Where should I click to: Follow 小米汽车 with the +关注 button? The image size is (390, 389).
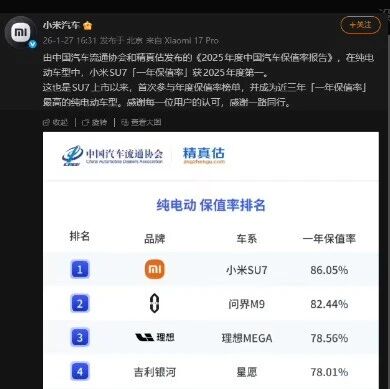360,25
